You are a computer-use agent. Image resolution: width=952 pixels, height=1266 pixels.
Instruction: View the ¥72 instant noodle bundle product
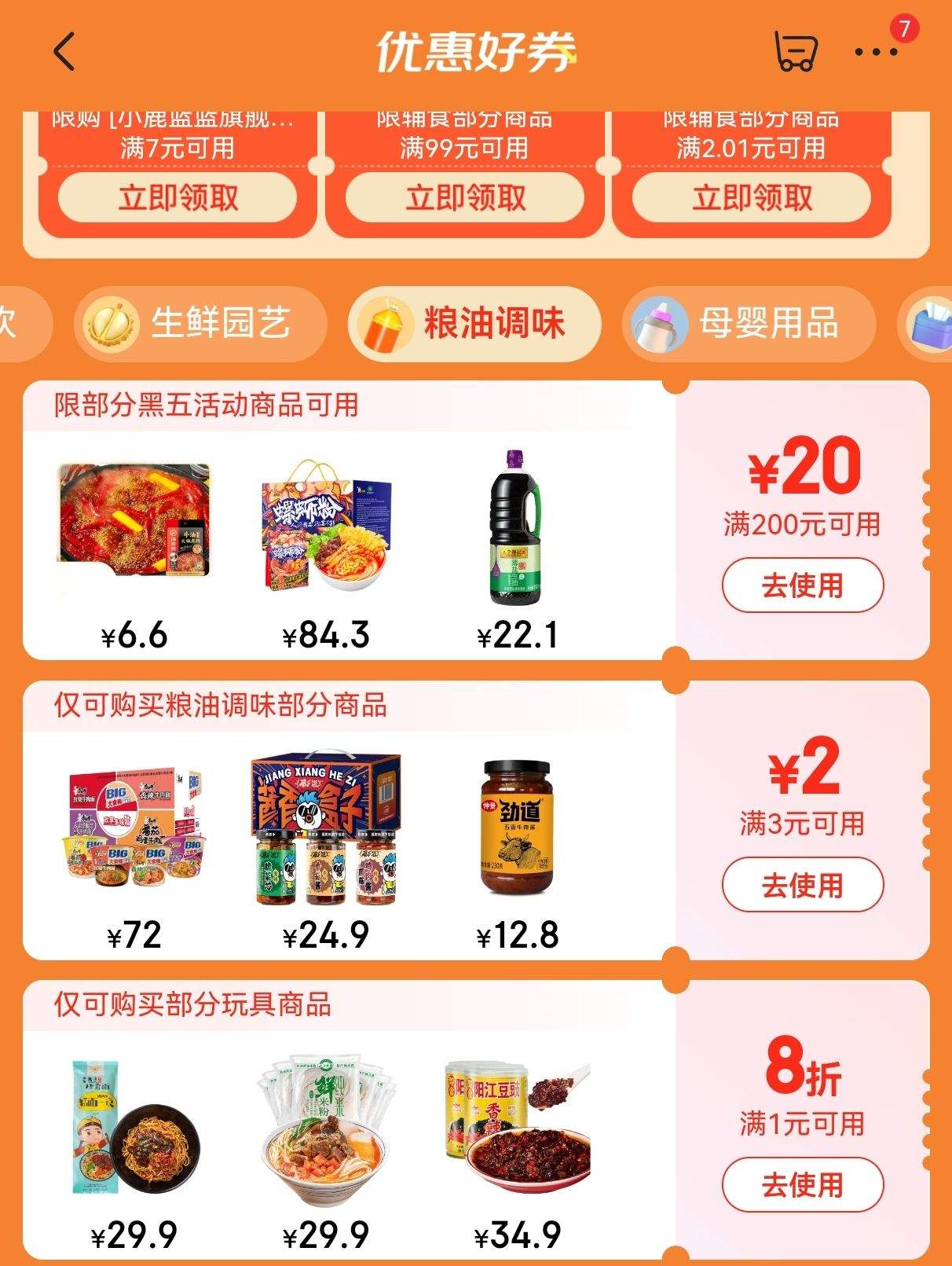[134, 834]
